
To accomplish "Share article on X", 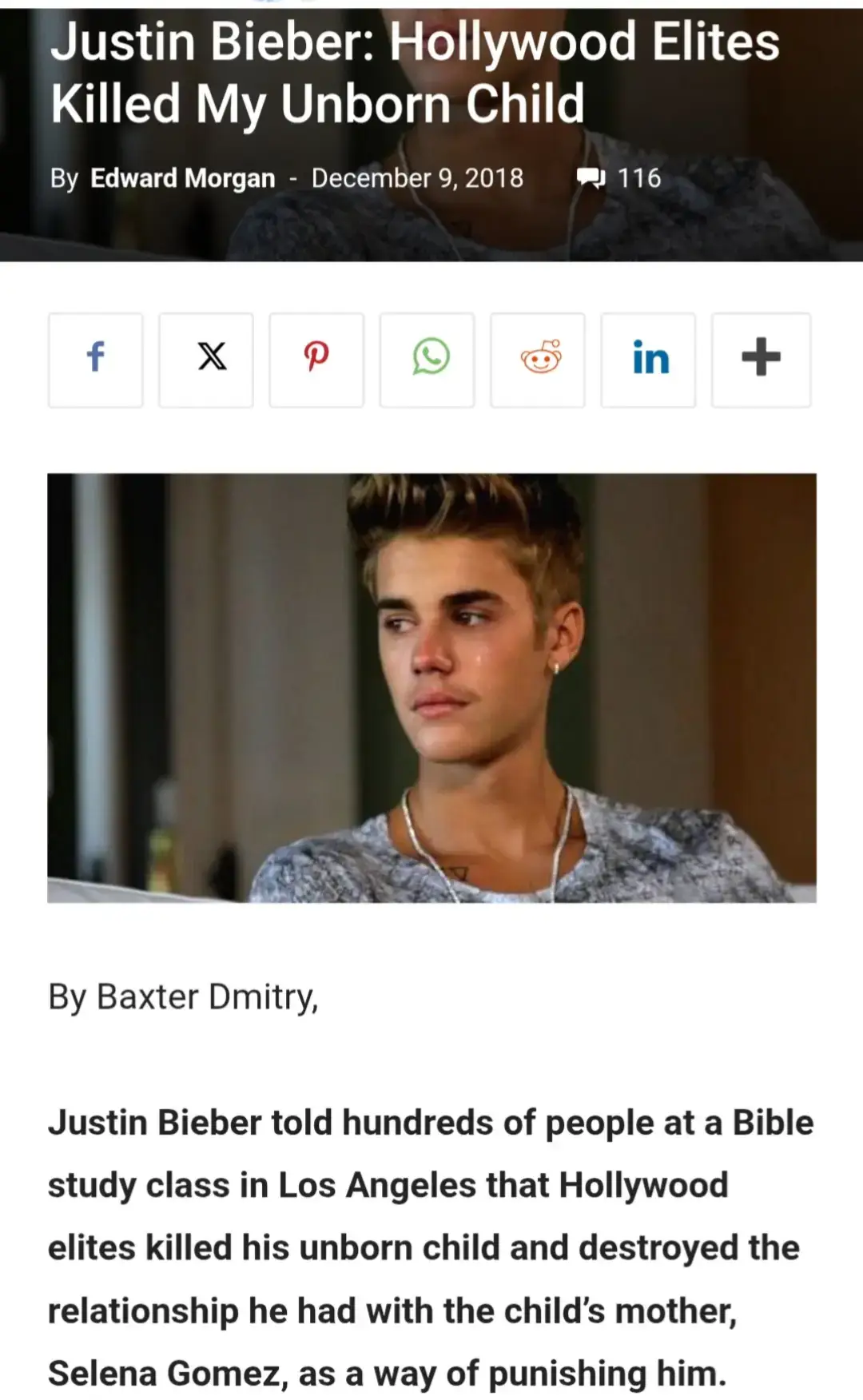I will (206, 360).
